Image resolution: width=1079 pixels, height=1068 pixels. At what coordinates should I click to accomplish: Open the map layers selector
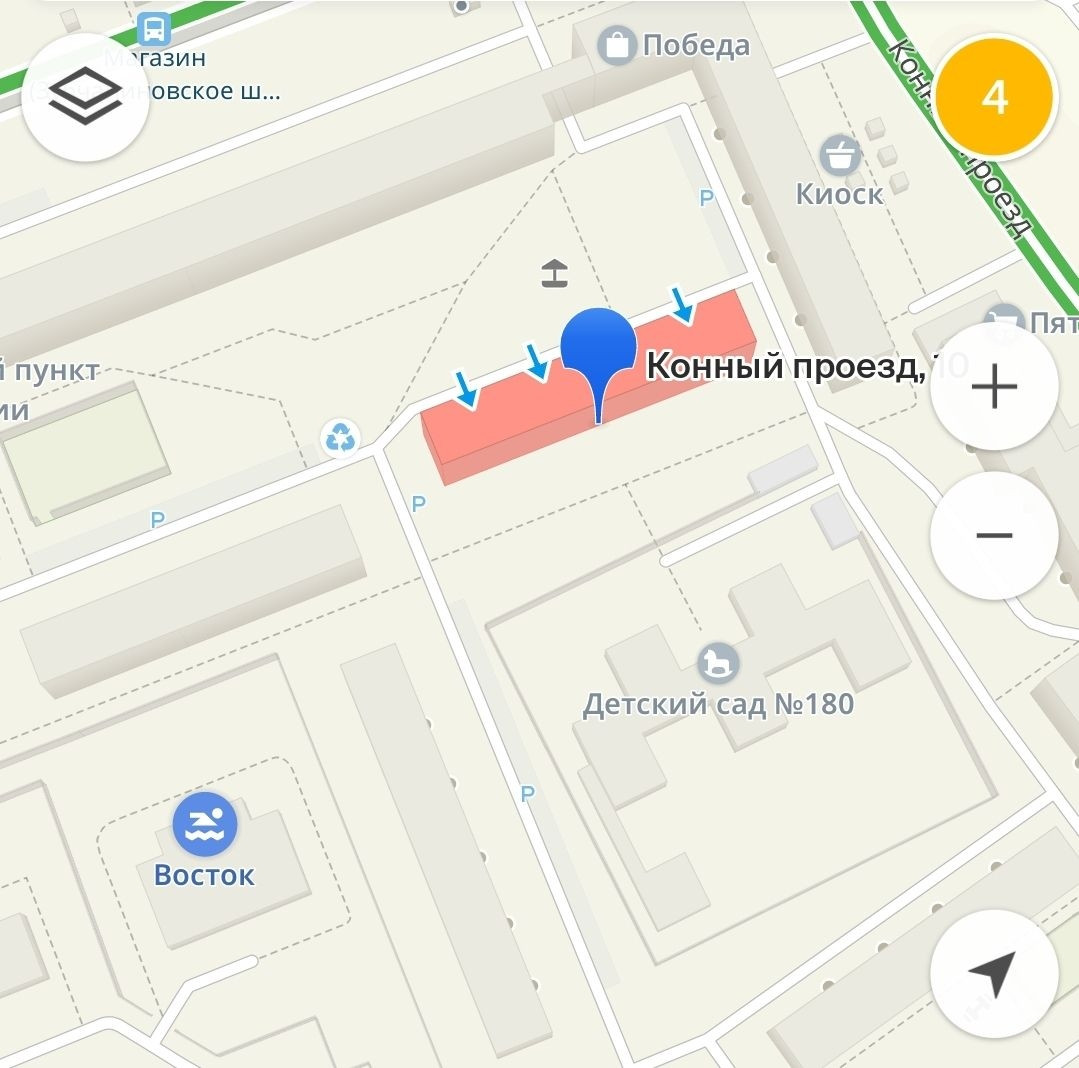pyautogui.click(x=85, y=97)
